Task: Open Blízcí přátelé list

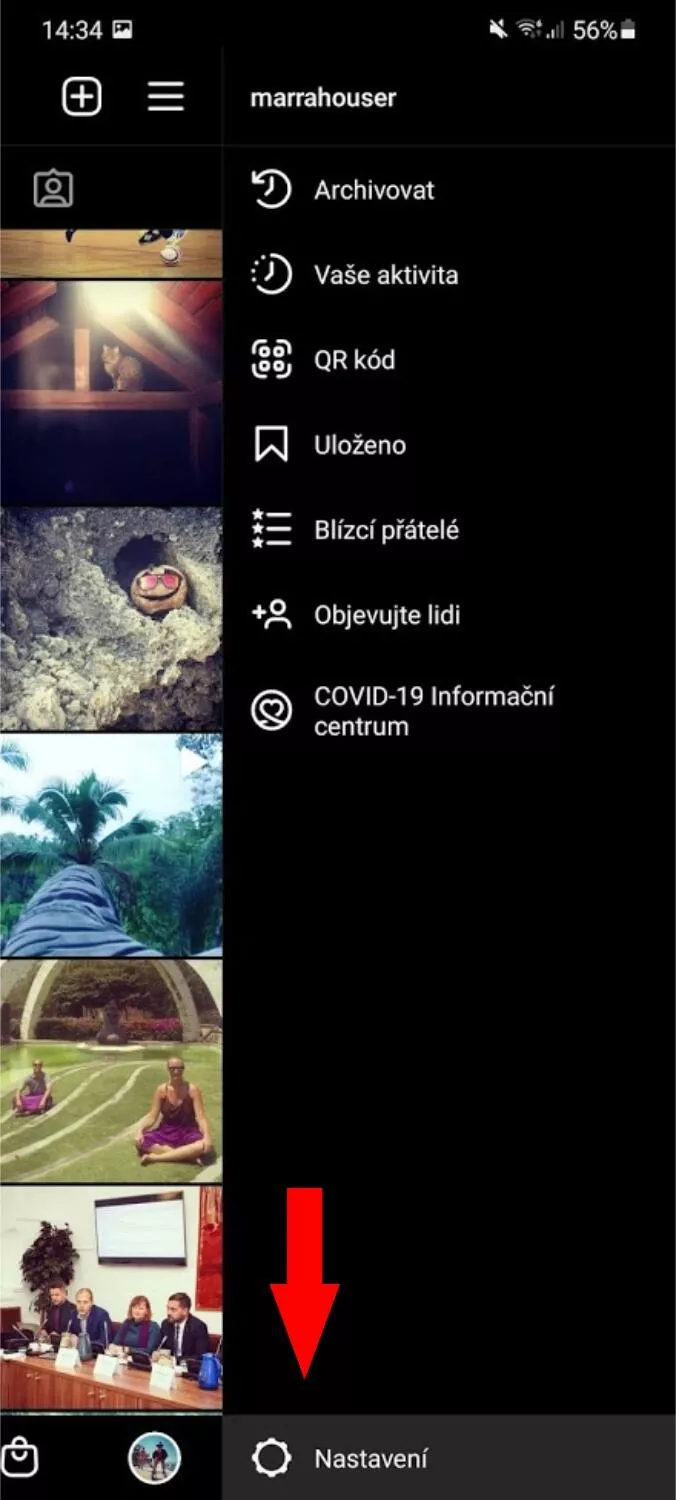Action: 386,530
